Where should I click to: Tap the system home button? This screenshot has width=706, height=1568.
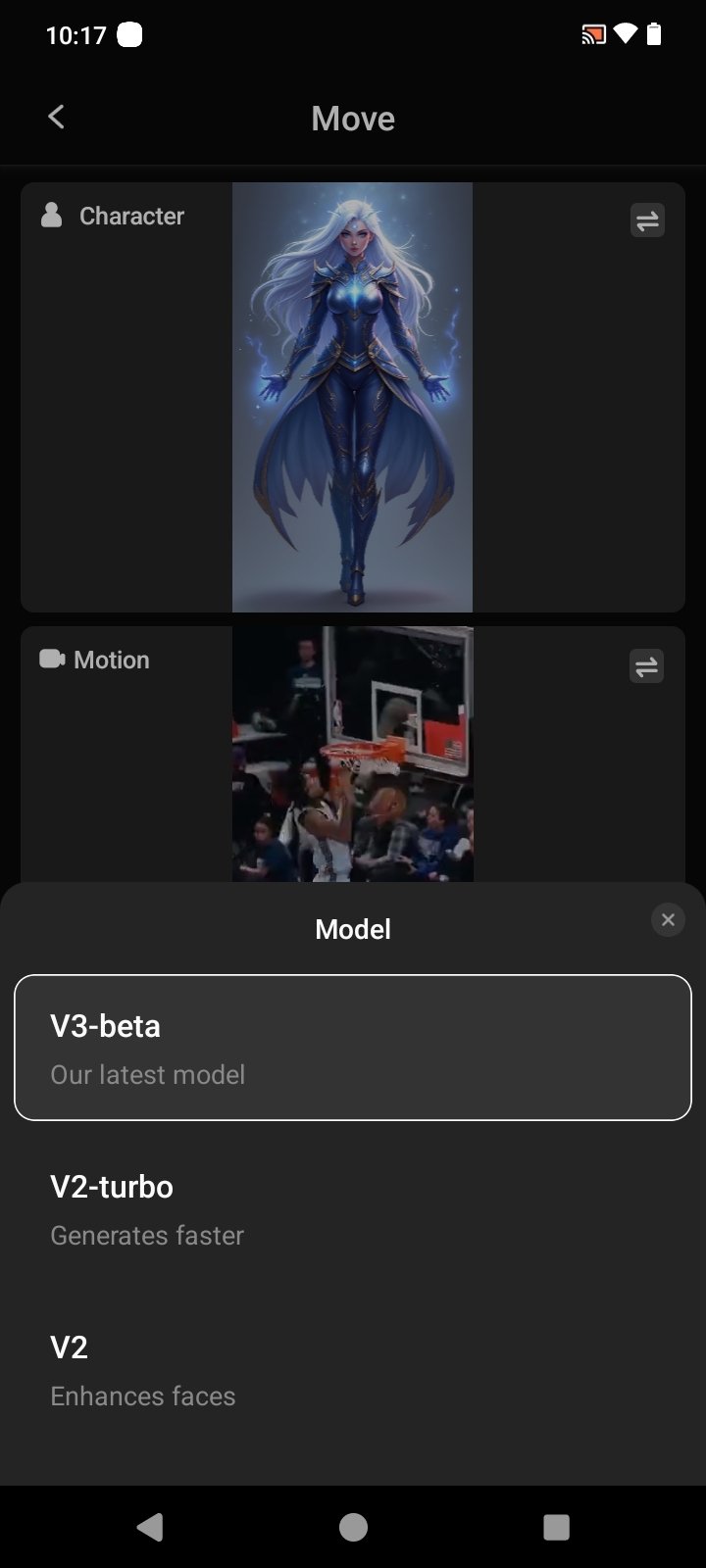[353, 1526]
